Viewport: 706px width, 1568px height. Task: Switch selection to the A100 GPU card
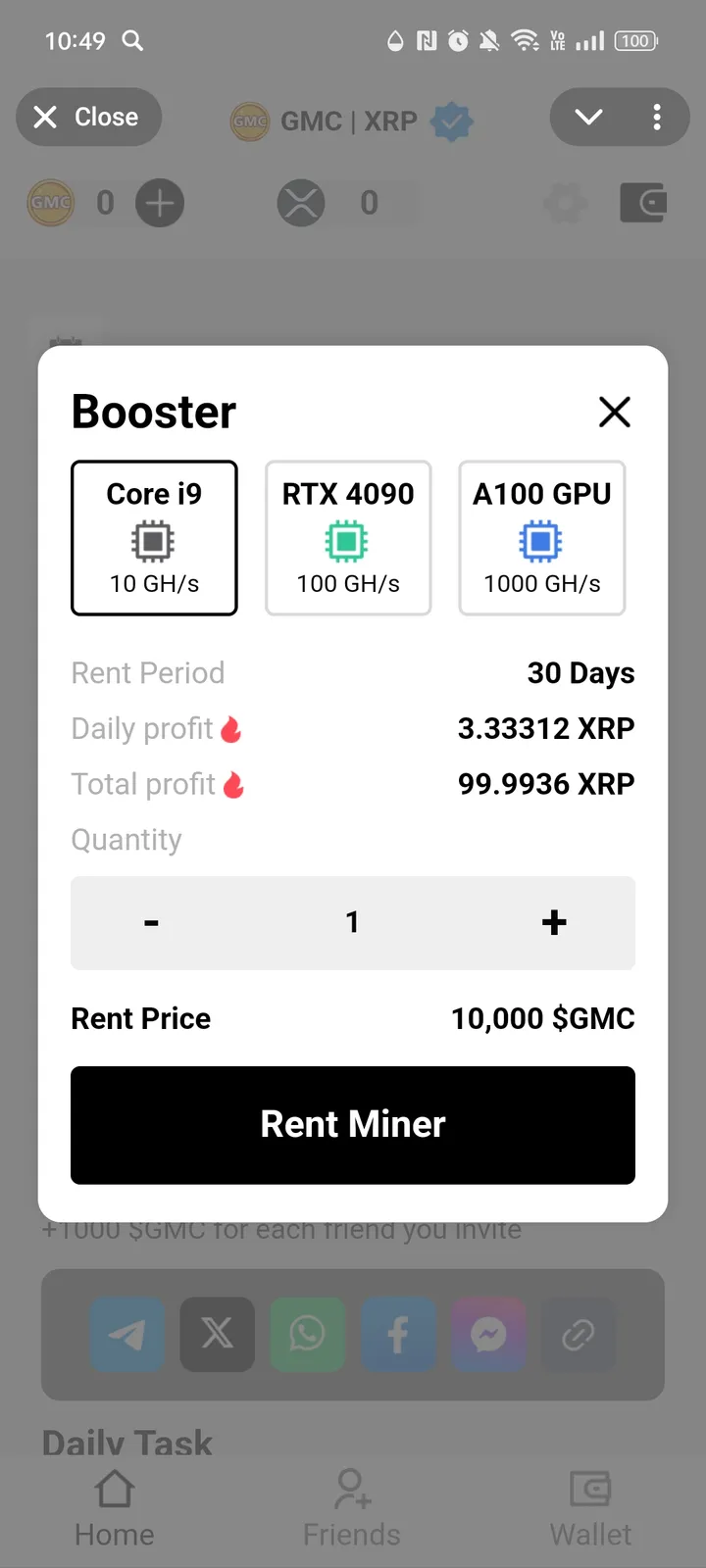coord(541,538)
